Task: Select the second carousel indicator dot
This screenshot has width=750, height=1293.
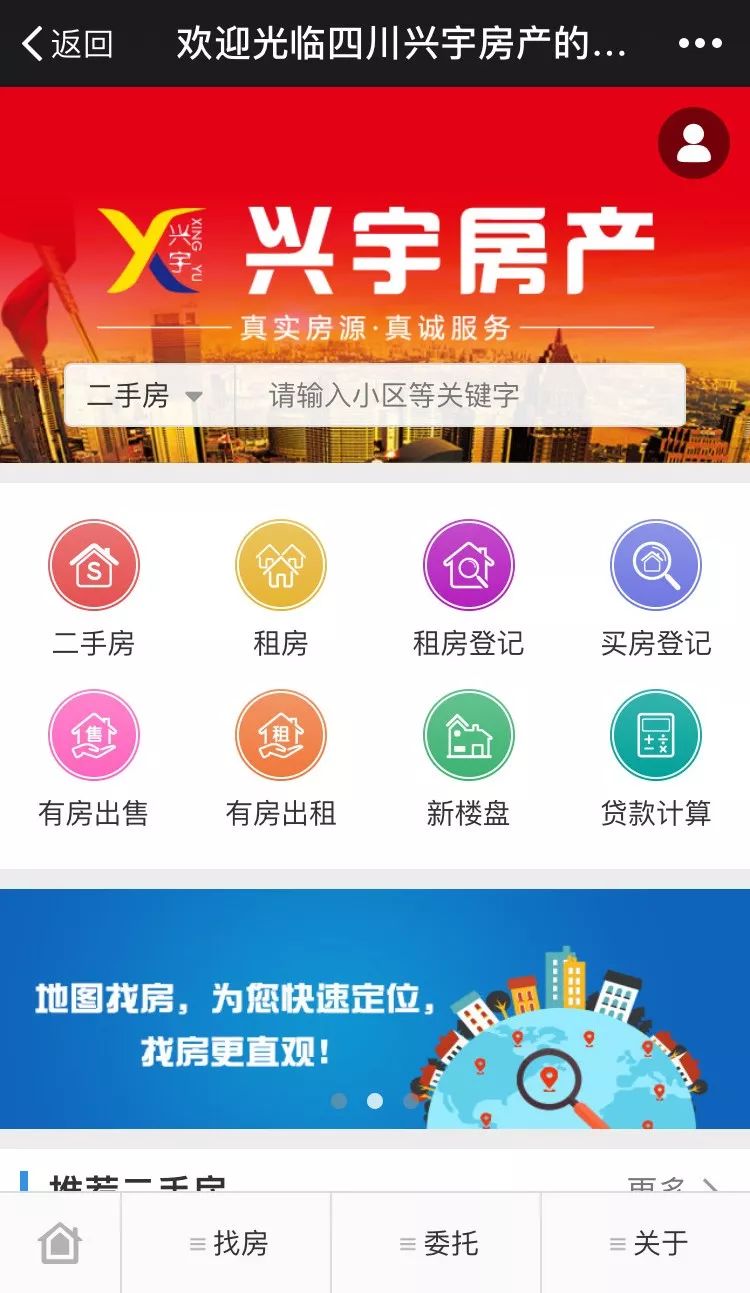Action: [x=375, y=1098]
